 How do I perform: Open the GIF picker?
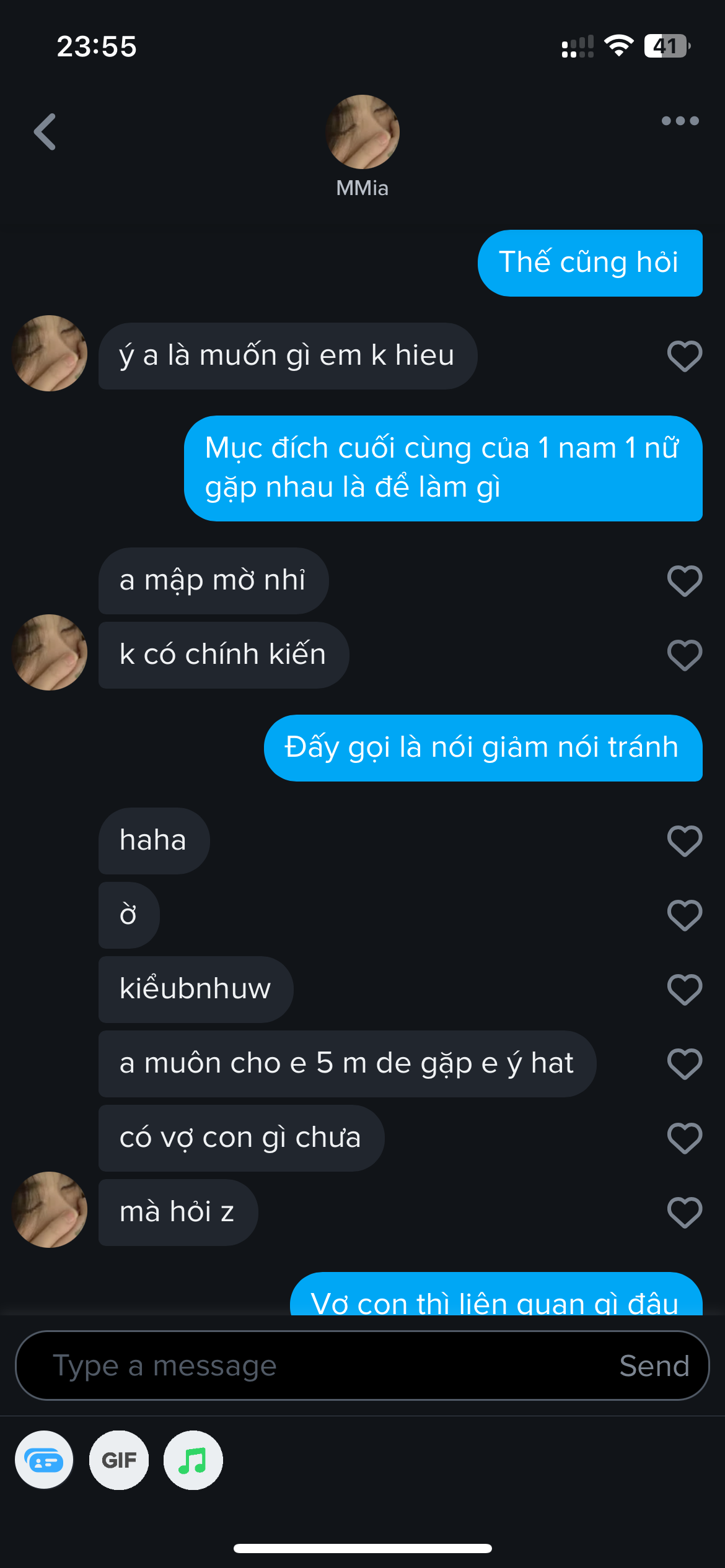click(x=119, y=1460)
